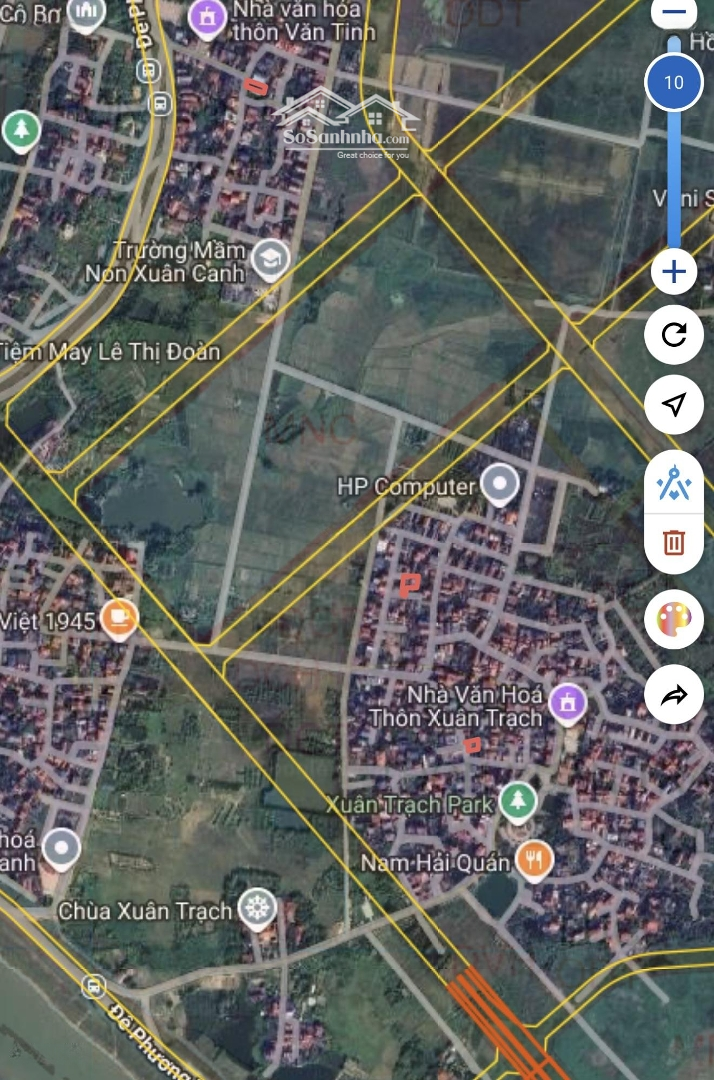
Task: Zoom out with the minus button
Action: point(674,13)
